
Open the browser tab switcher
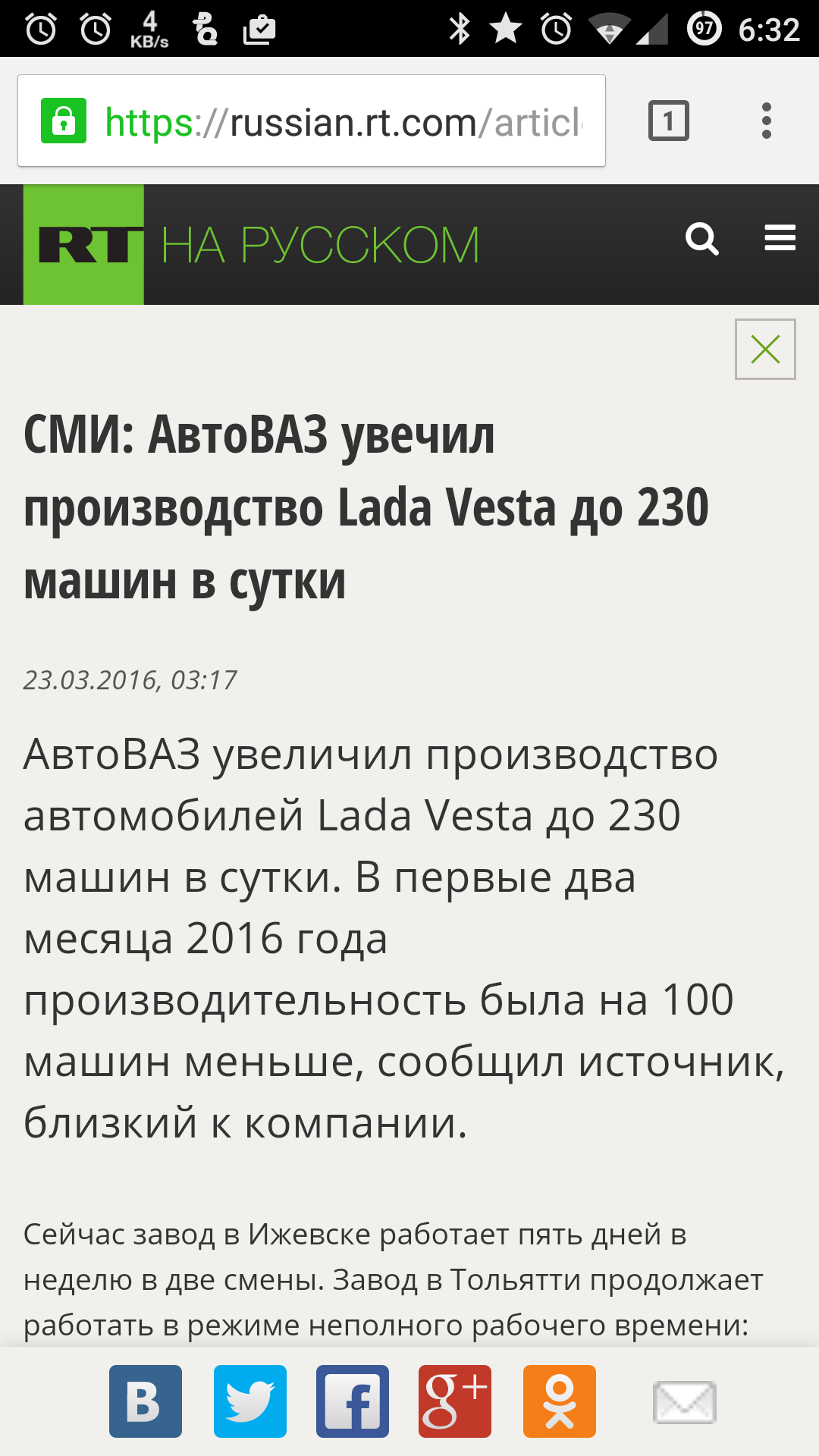tap(668, 121)
